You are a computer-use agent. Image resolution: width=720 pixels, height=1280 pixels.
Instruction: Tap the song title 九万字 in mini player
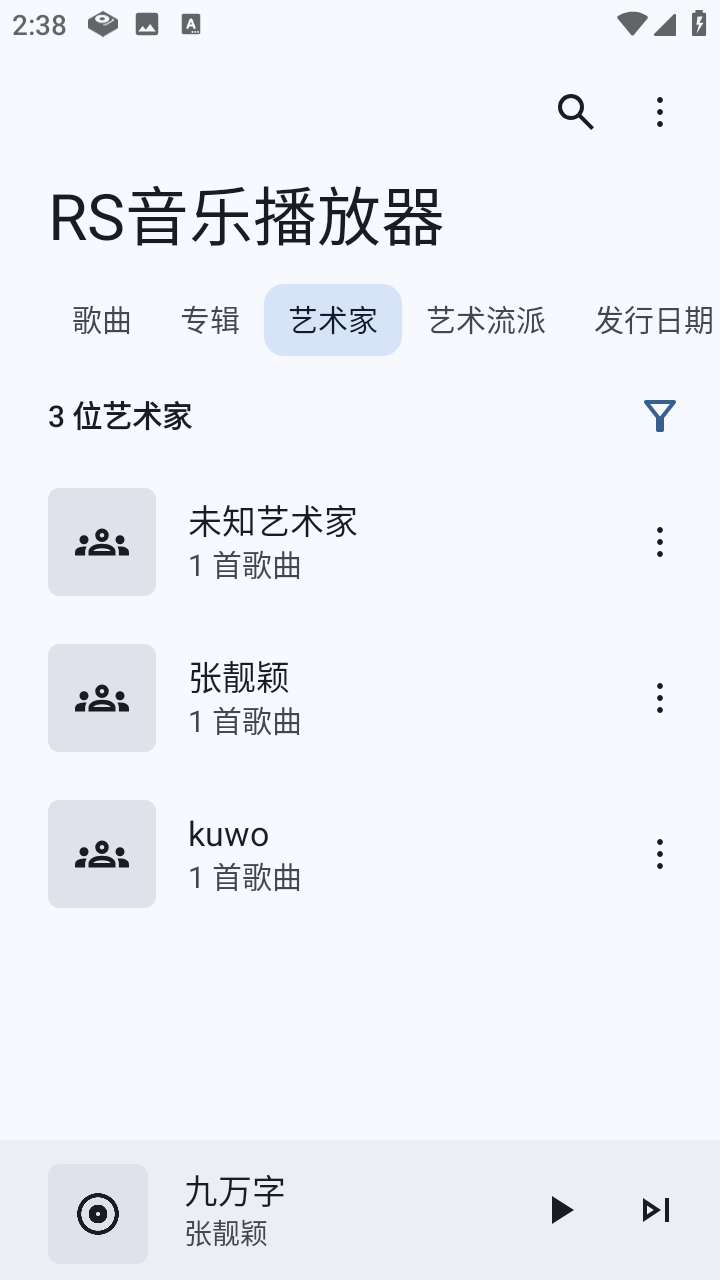[x=235, y=1190]
